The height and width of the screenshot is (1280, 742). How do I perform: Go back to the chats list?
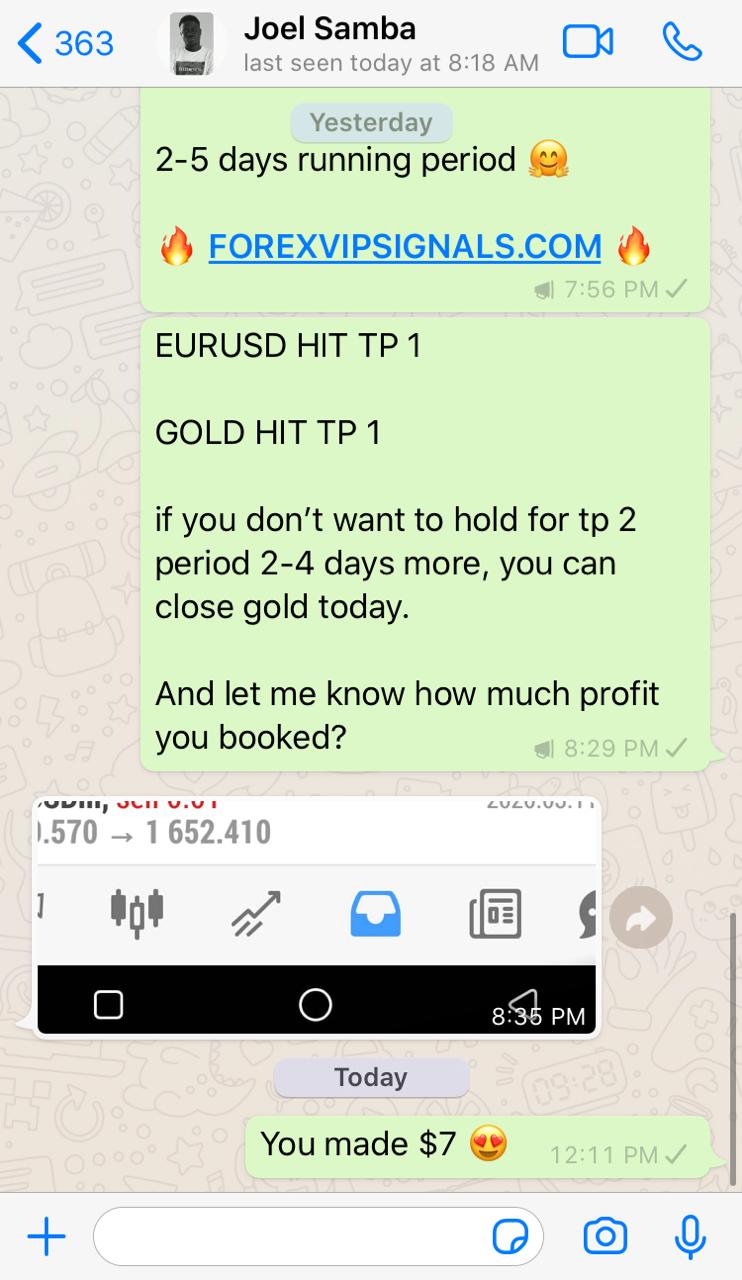66,44
